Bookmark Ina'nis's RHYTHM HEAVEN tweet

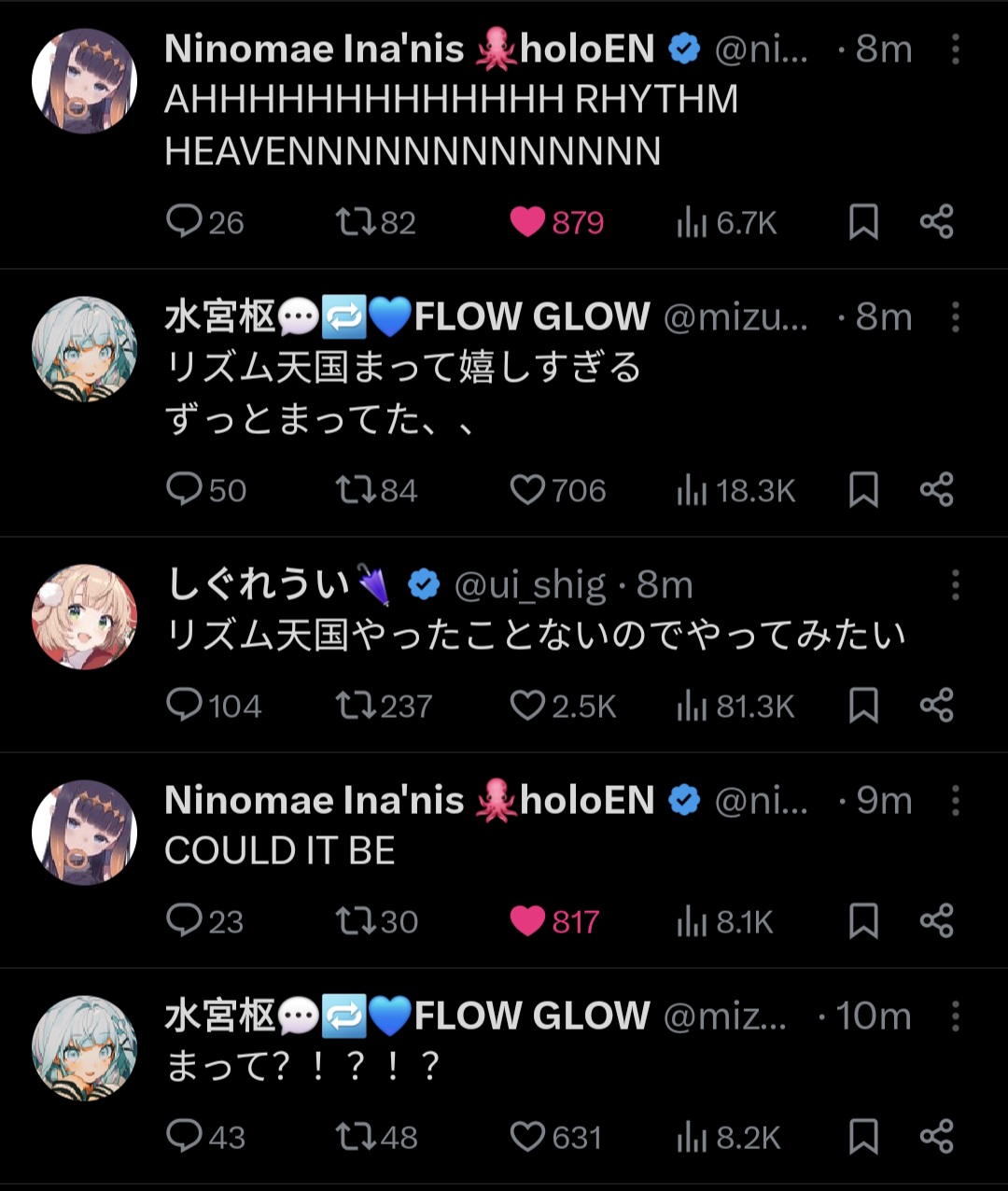[863, 222]
